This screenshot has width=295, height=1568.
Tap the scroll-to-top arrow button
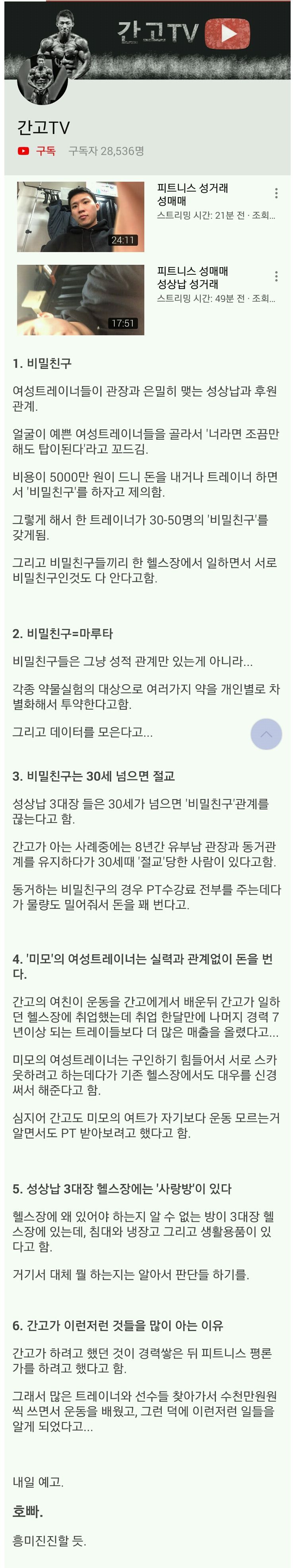tap(266, 734)
